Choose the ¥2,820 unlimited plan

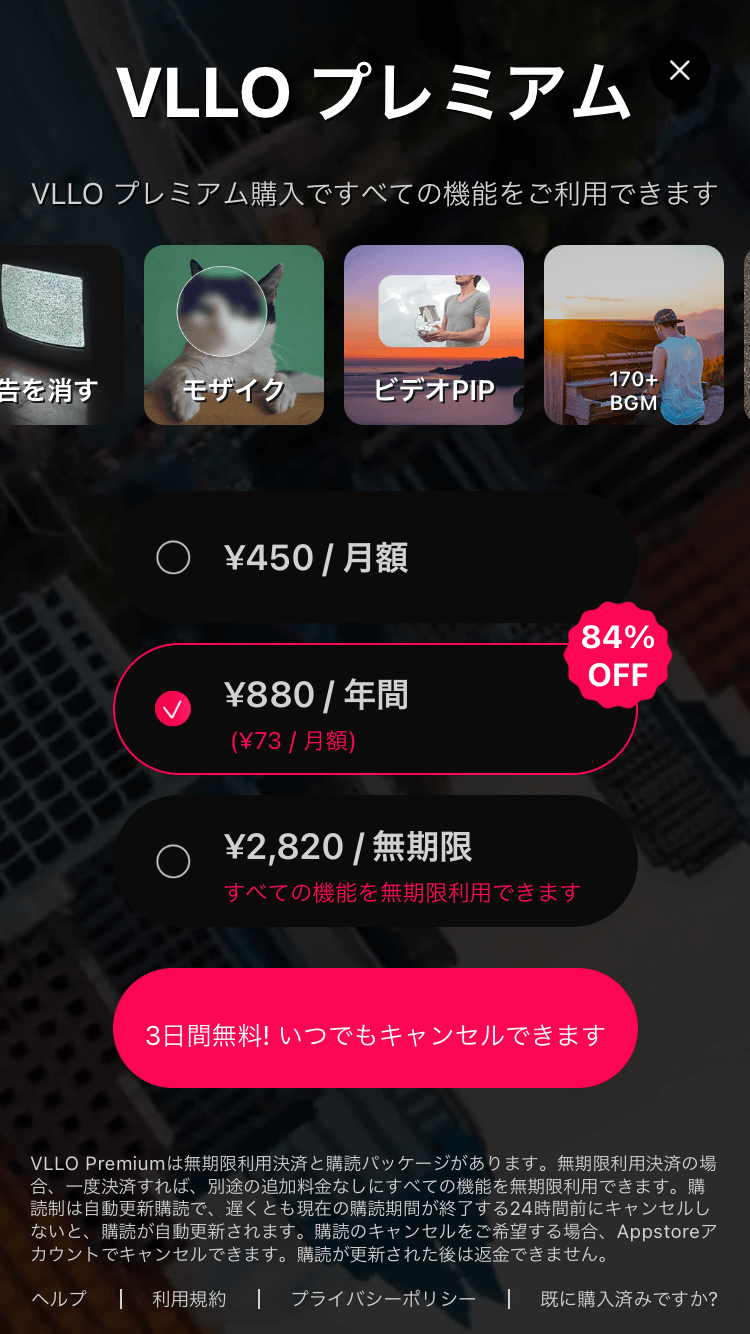(x=375, y=861)
